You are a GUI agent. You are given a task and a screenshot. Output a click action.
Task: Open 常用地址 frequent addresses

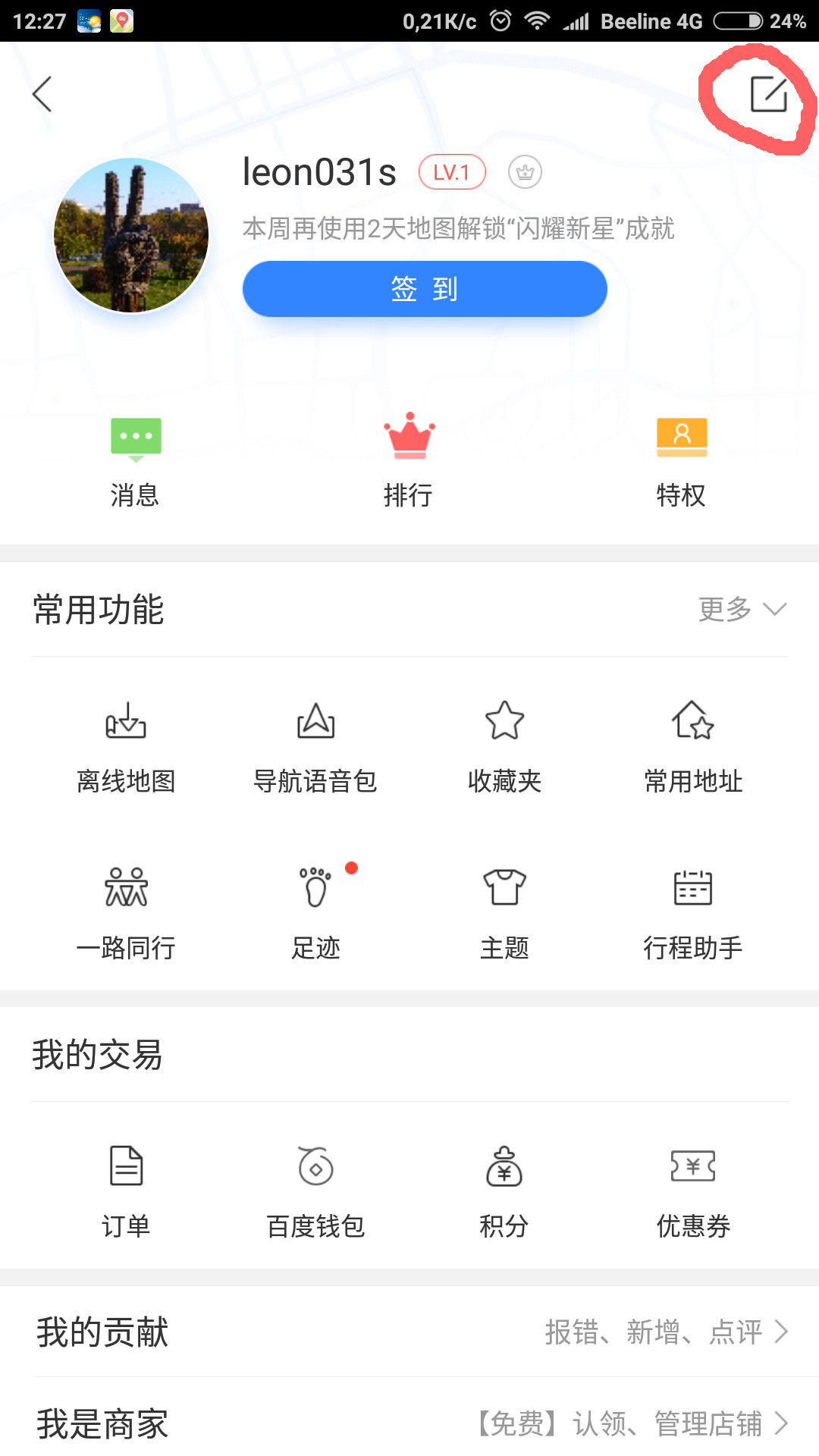coord(693,748)
